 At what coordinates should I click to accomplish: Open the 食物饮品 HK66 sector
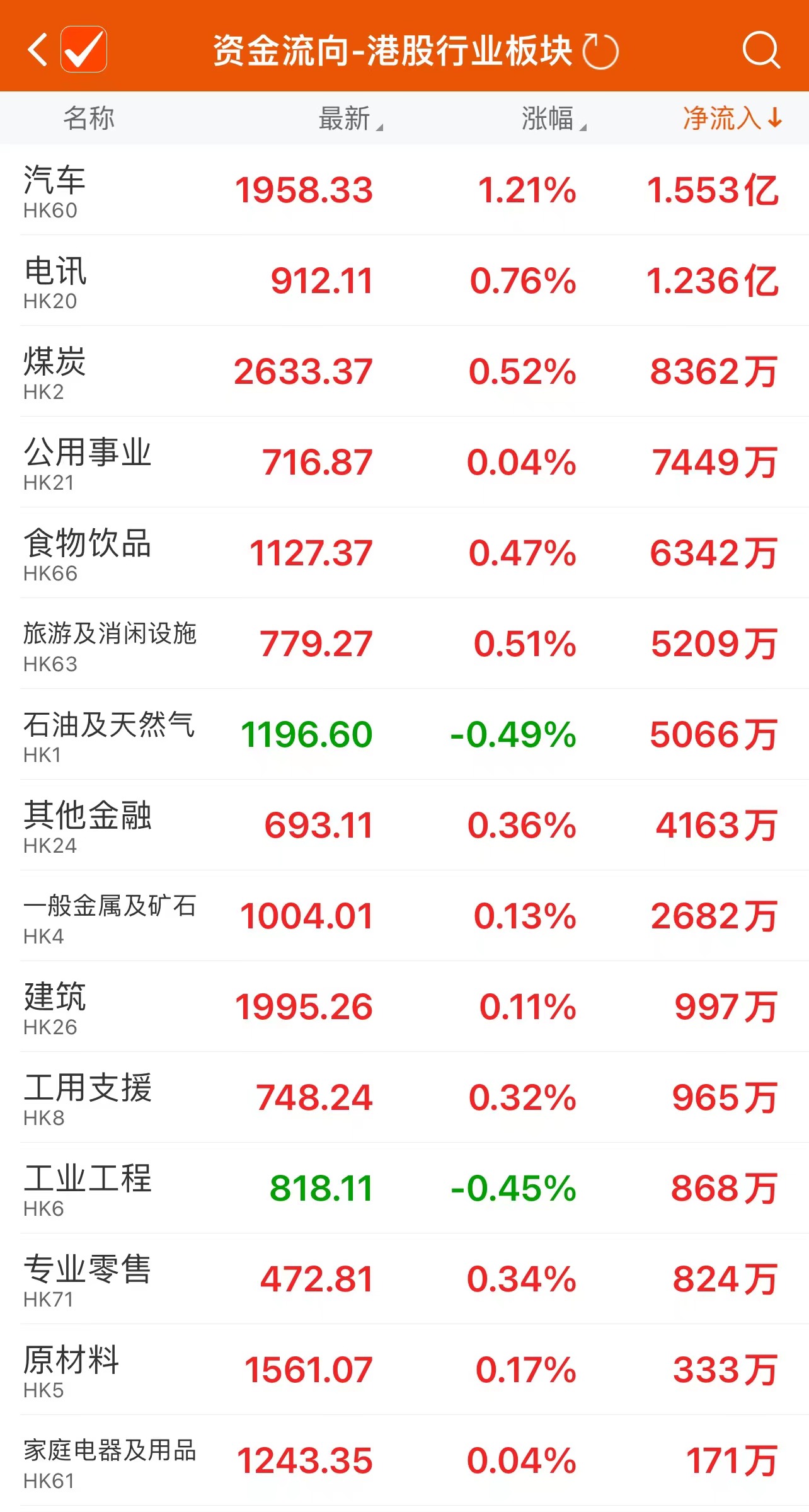[404, 553]
